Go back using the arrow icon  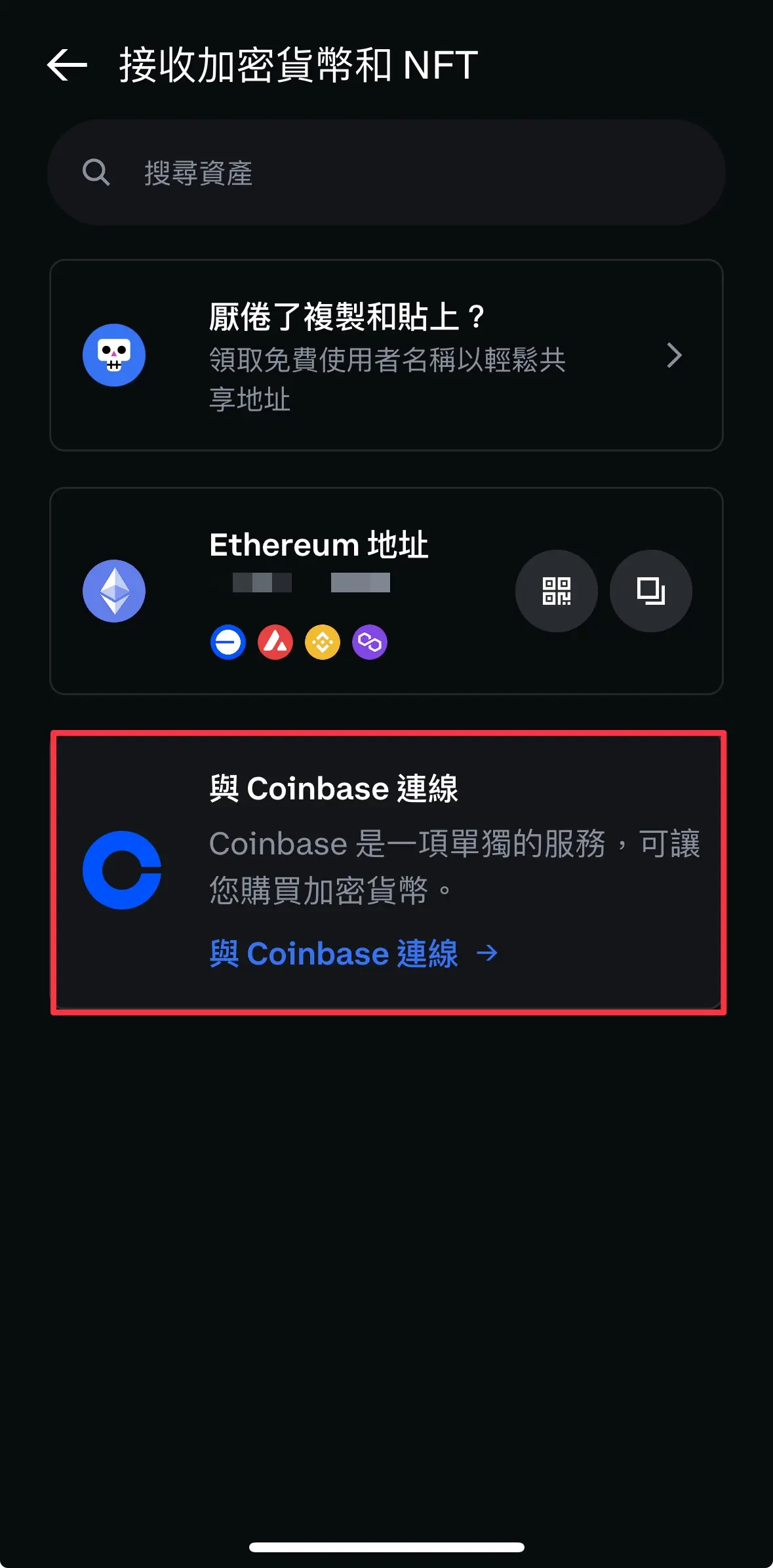tap(67, 65)
